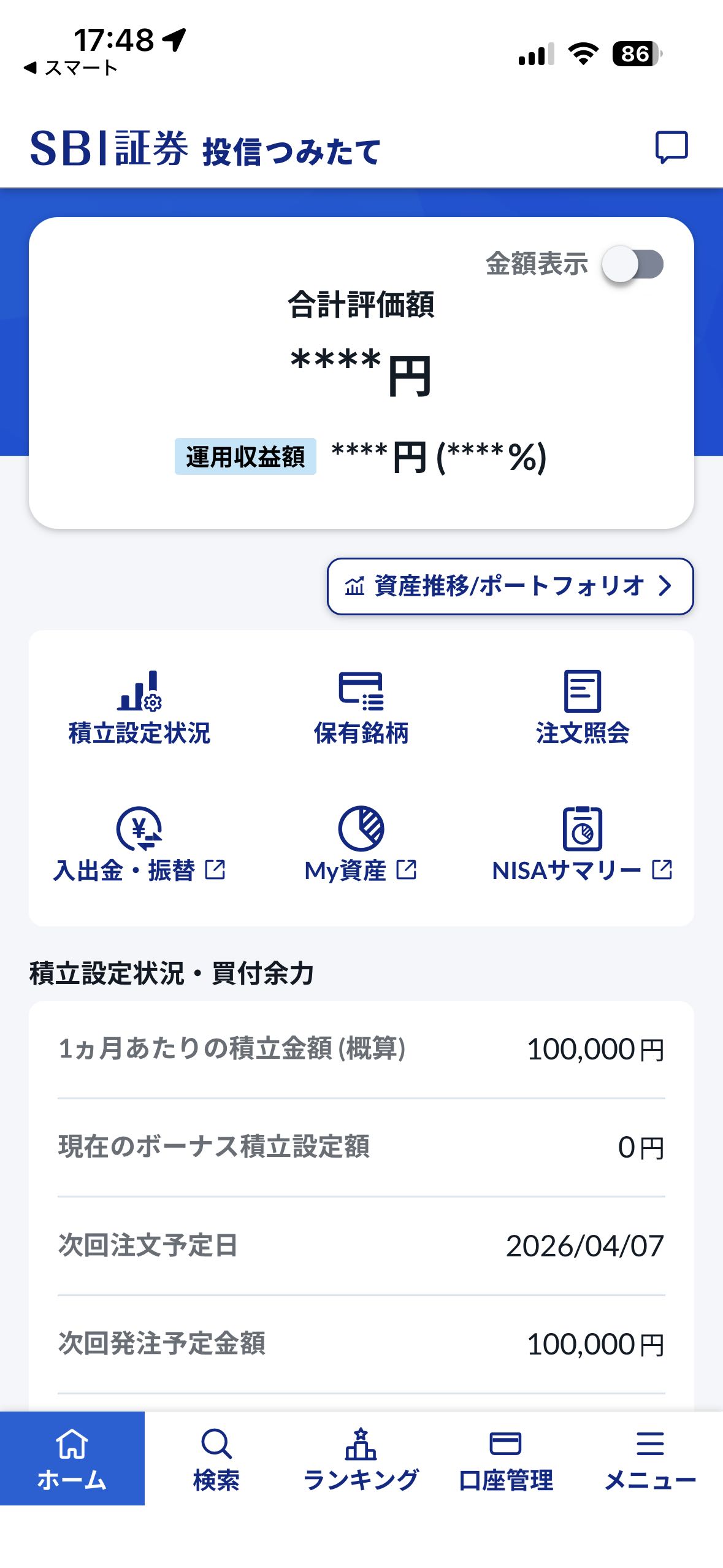Image resolution: width=723 pixels, height=1568 pixels.
Task: Switch to the 検索 tab
Action: 216,1459
